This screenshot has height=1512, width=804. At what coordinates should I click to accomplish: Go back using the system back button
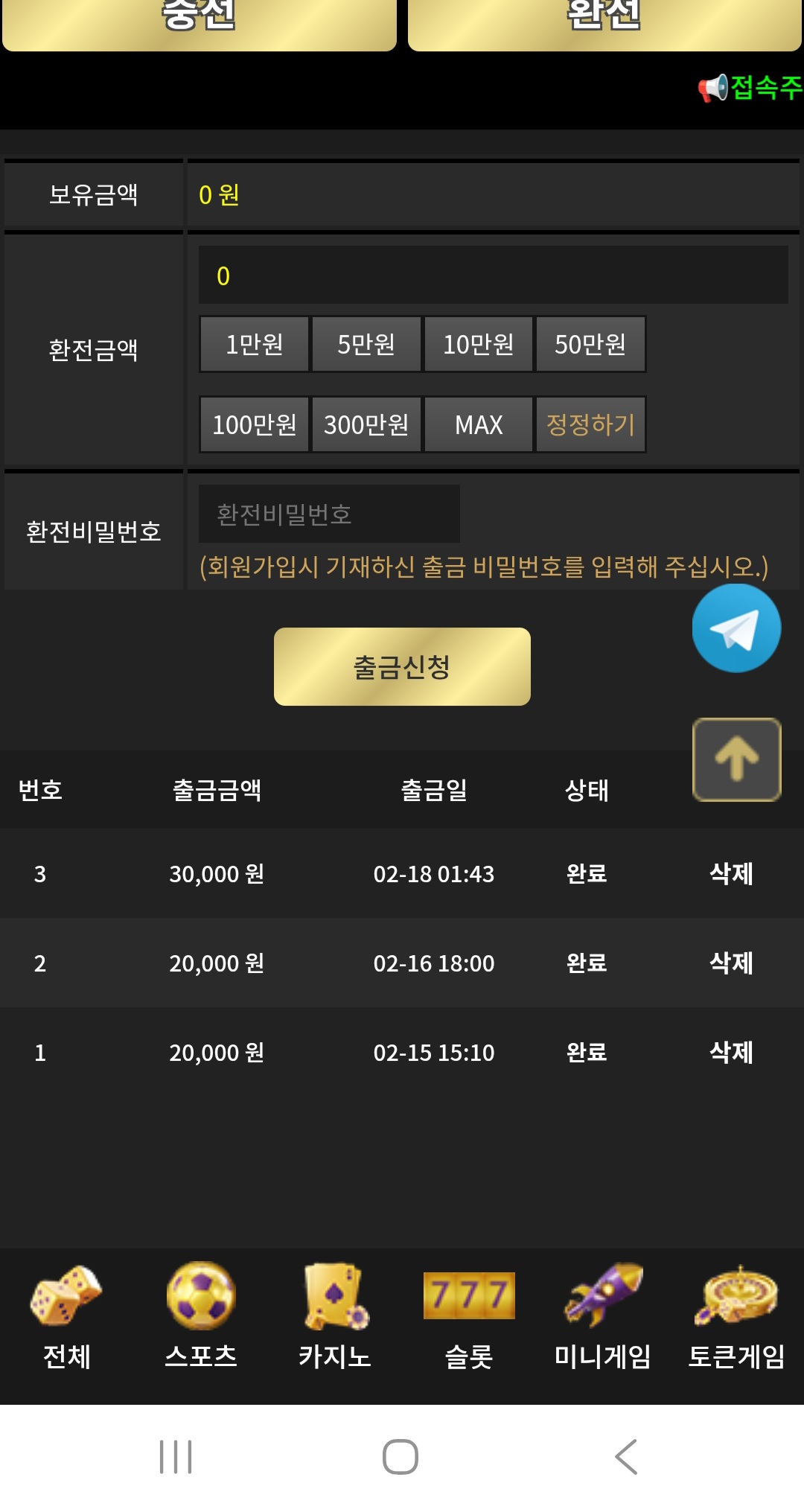(626, 1457)
